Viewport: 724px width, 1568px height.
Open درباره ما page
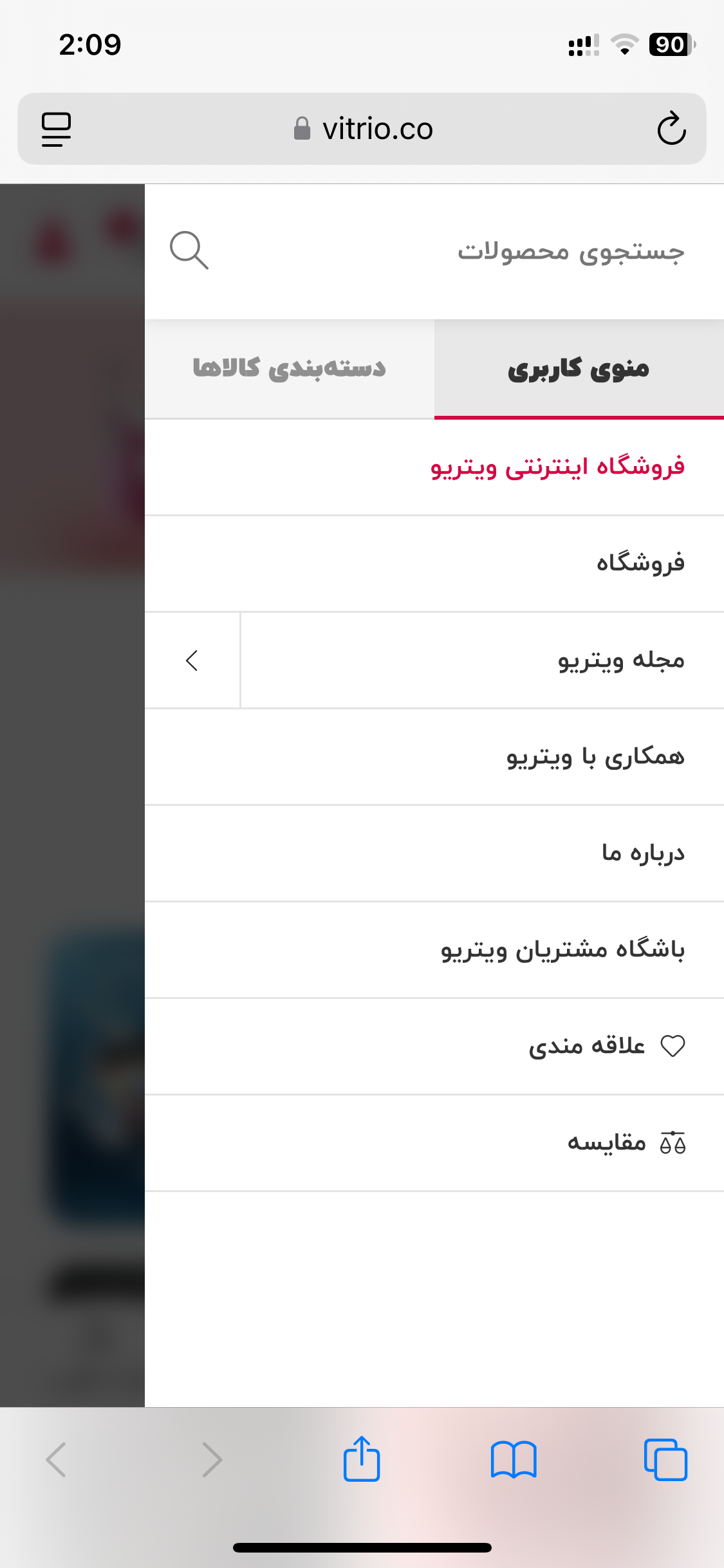(x=434, y=854)
